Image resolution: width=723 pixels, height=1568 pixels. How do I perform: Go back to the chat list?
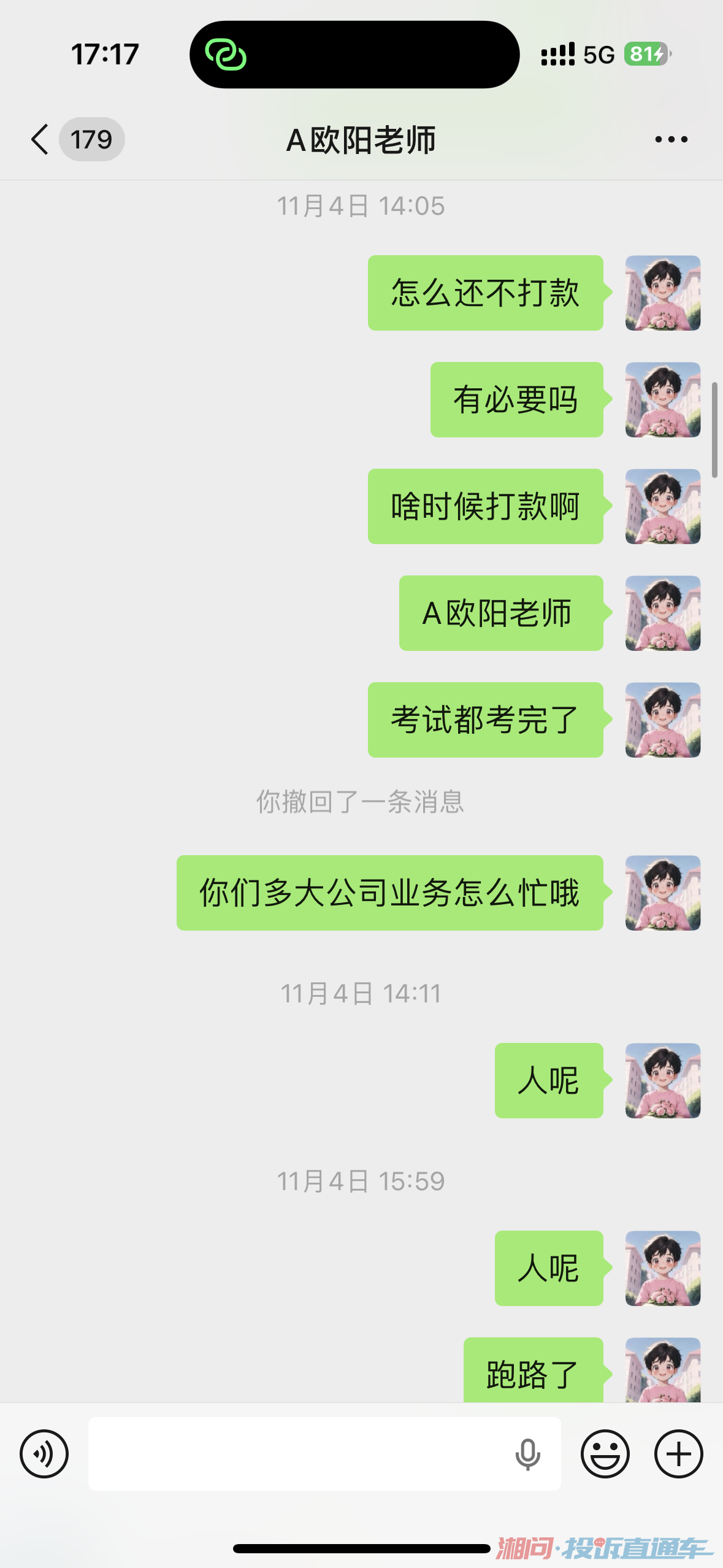point(40,139)
